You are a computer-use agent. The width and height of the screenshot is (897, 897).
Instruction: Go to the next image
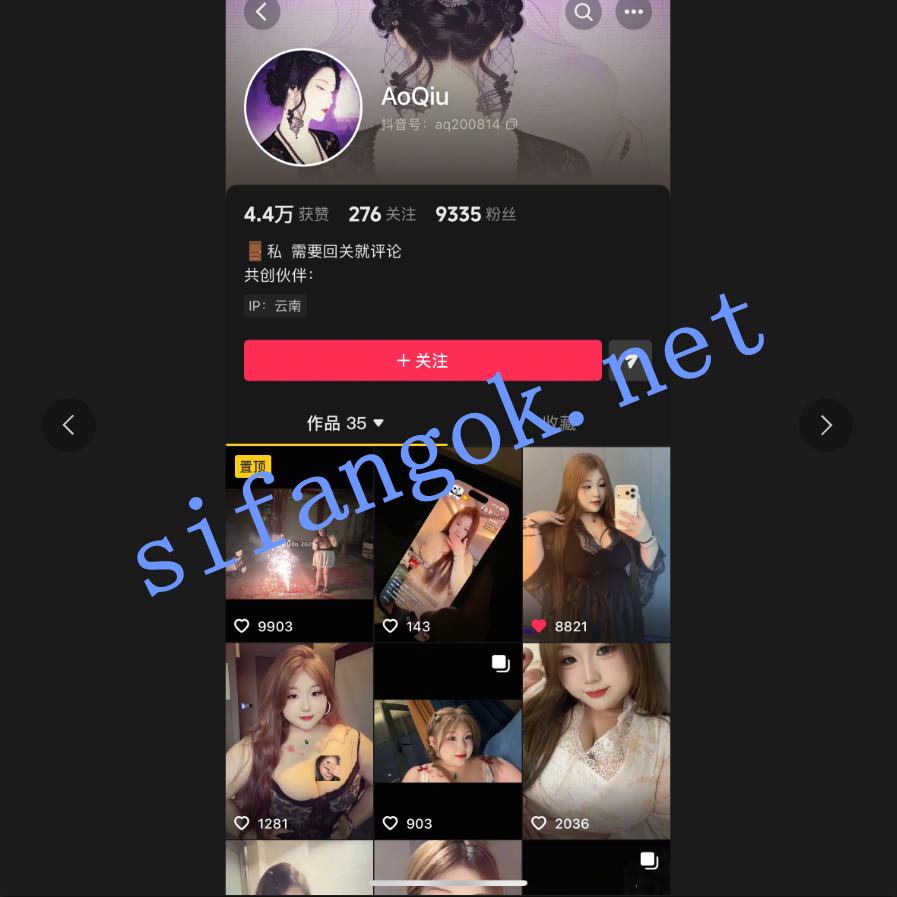[825, 425]
